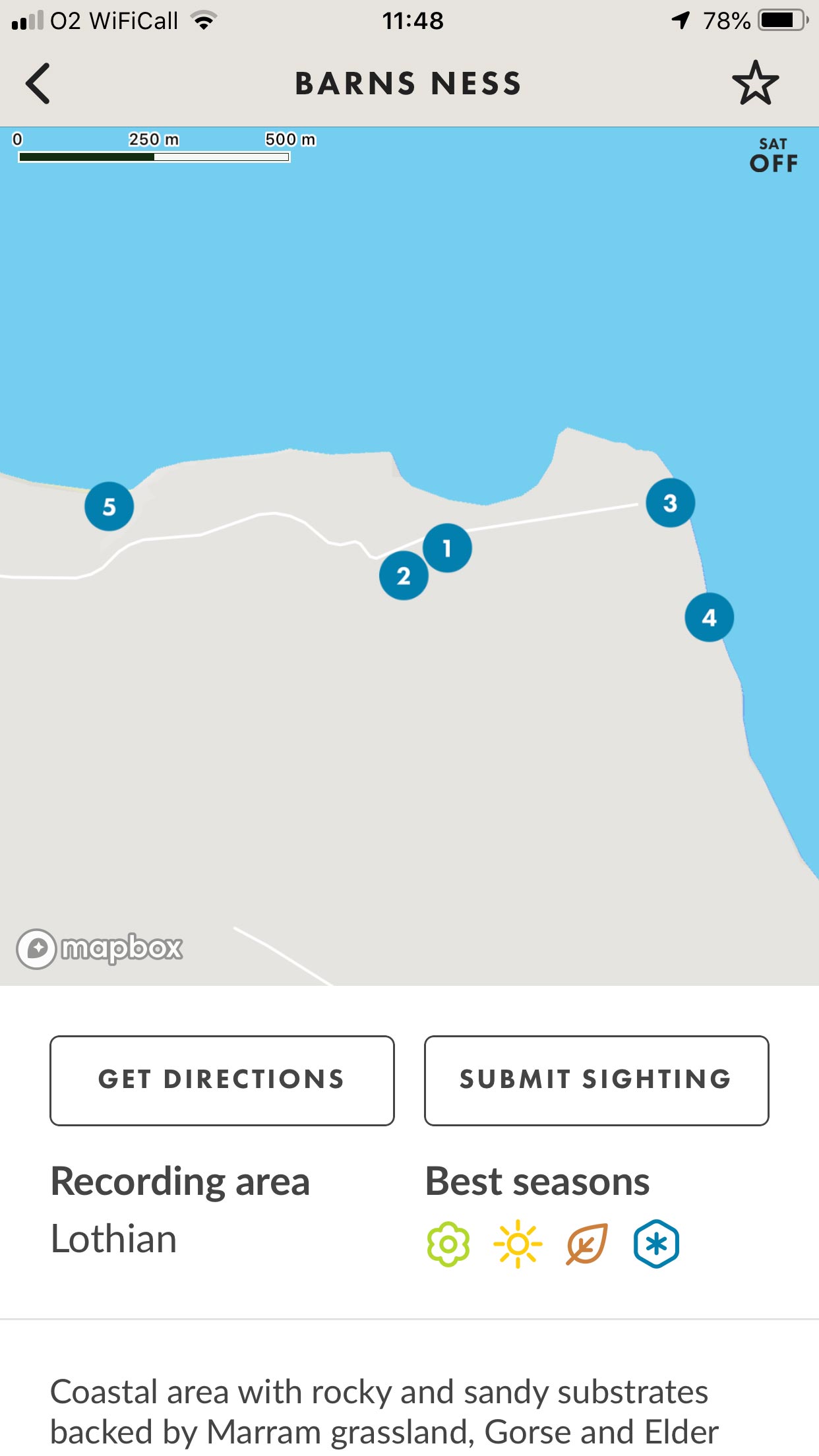Select map marker number 2
The width and height of the screenshot is (819, 1456).
coord(404,576)
